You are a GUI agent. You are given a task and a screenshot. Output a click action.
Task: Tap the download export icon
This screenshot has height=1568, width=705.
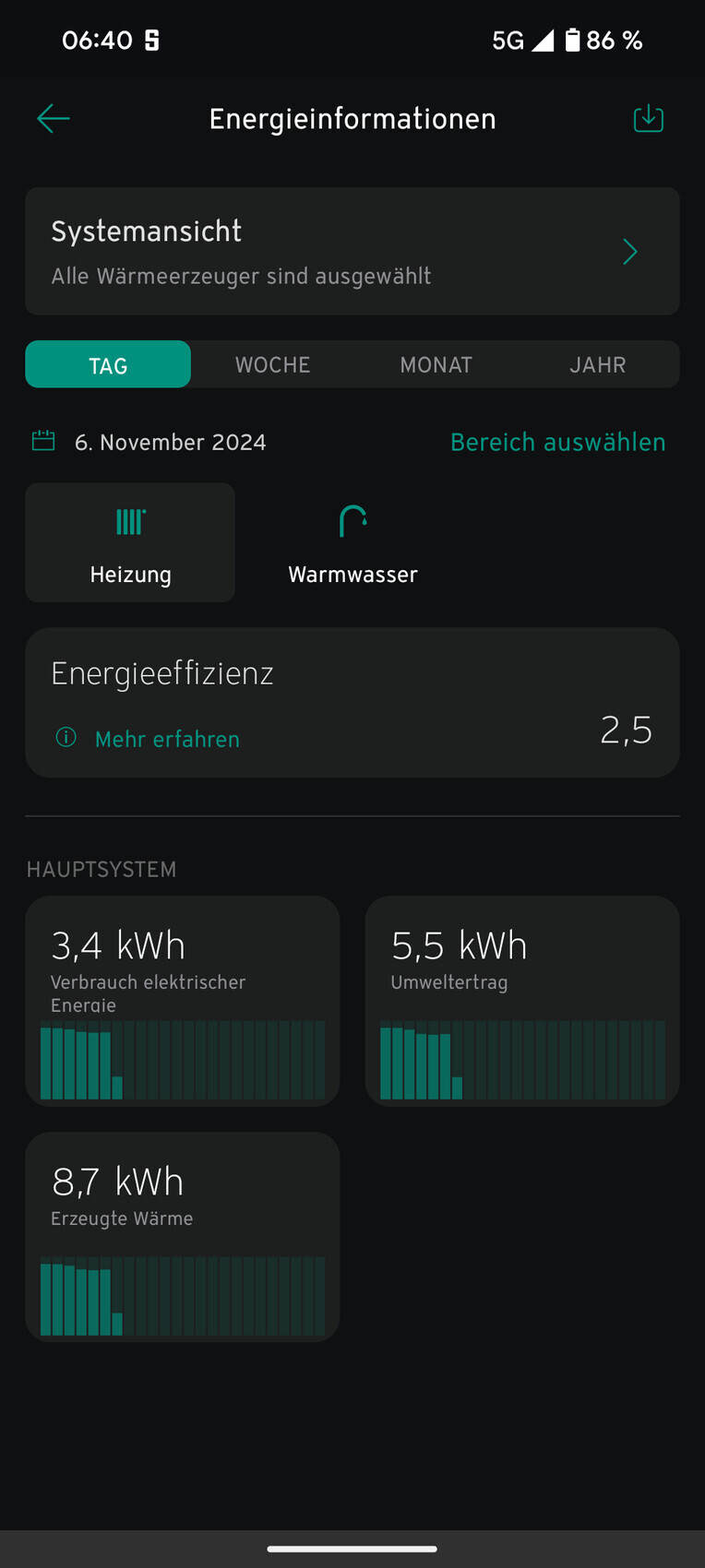(648, 118)
